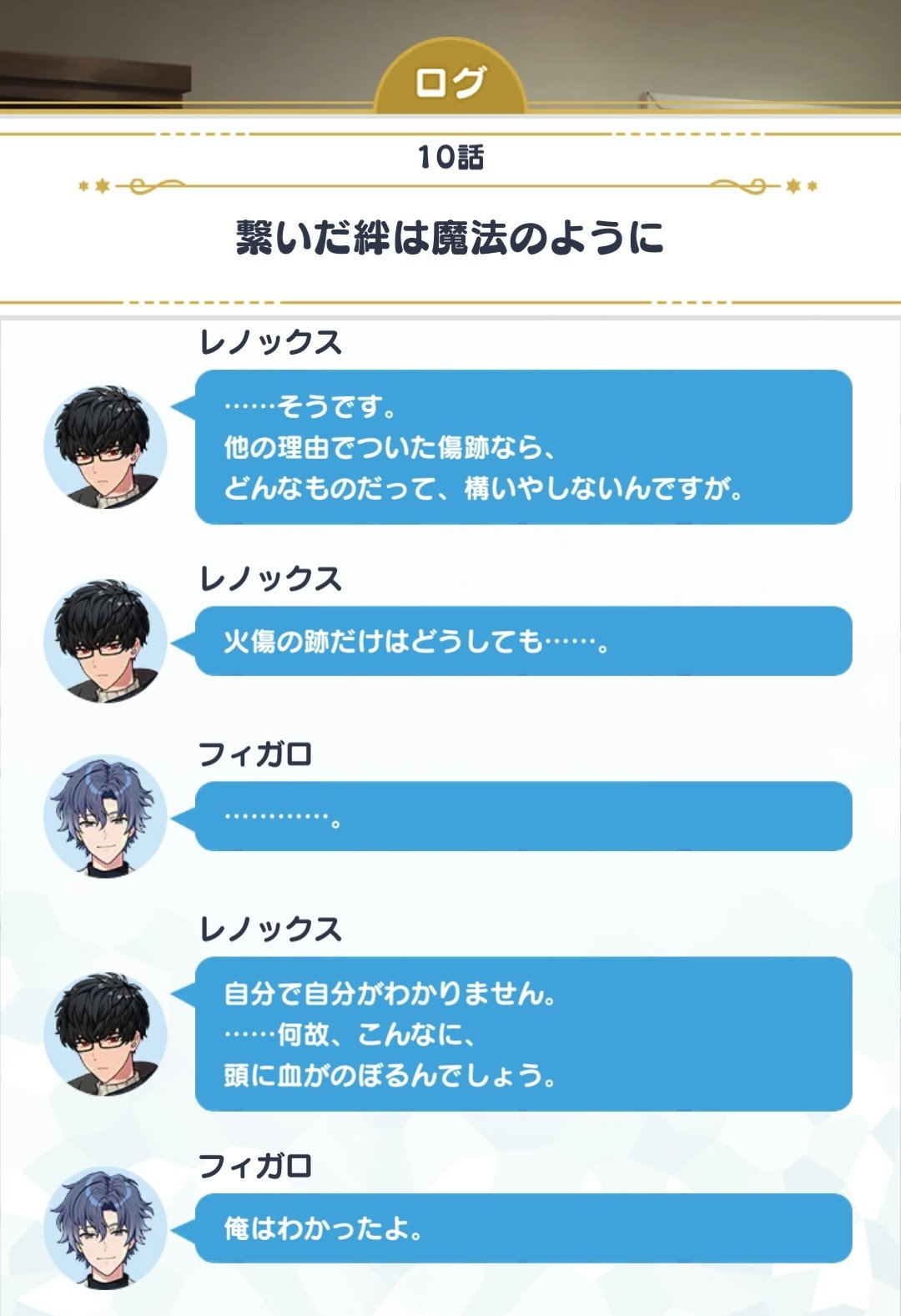Select Figaro's line 俺はわかったよ

pyautogui.click(x=522, y=1228)
